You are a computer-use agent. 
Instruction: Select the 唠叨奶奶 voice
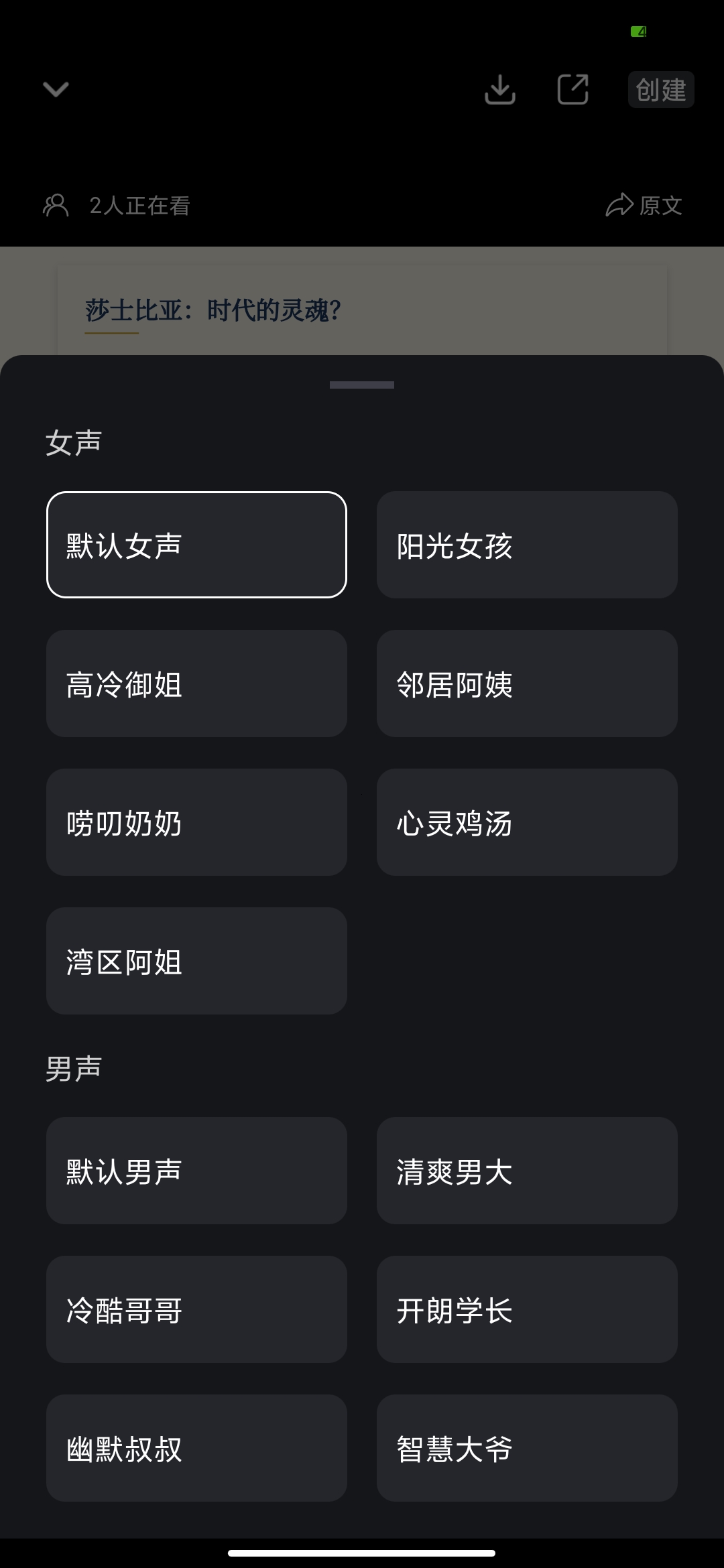tap(196, 822)
